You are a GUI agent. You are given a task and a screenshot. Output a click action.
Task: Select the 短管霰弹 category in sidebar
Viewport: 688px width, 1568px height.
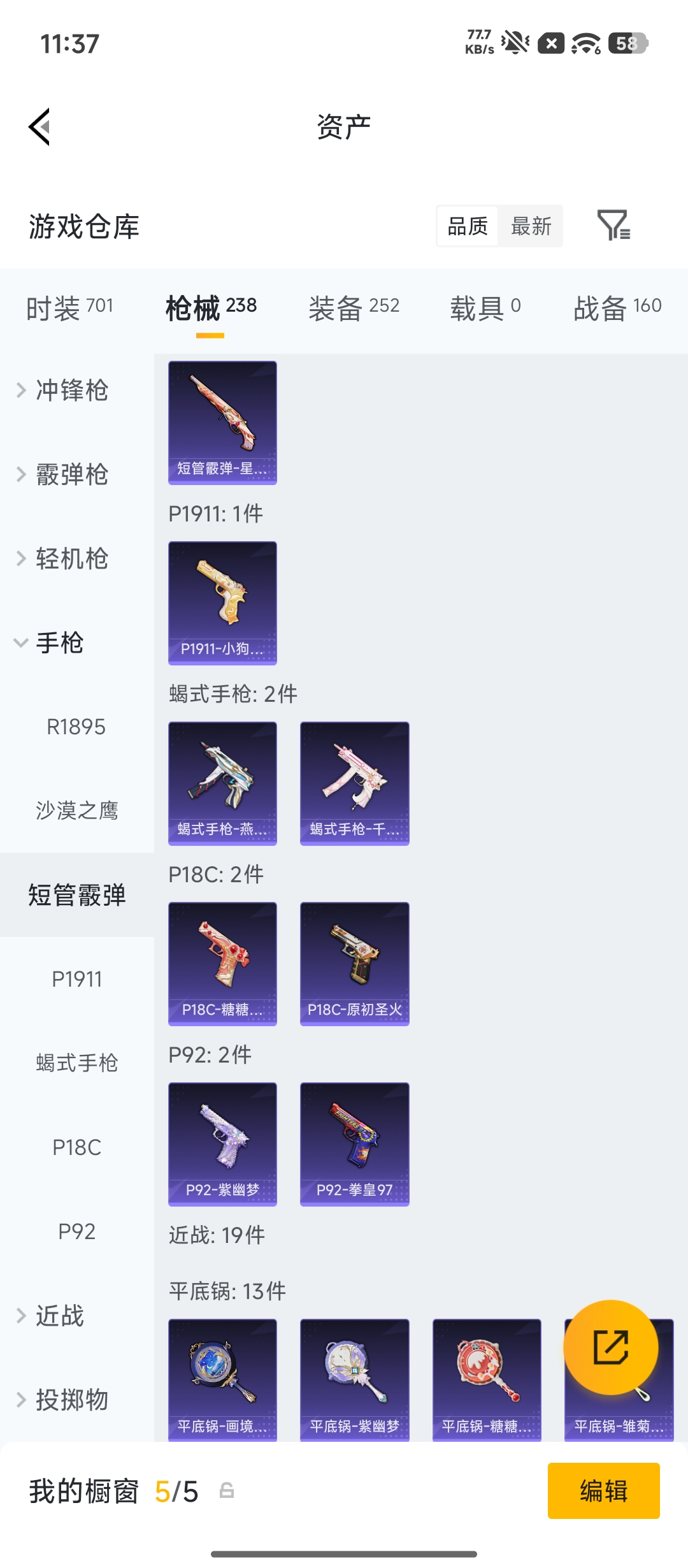76,894
